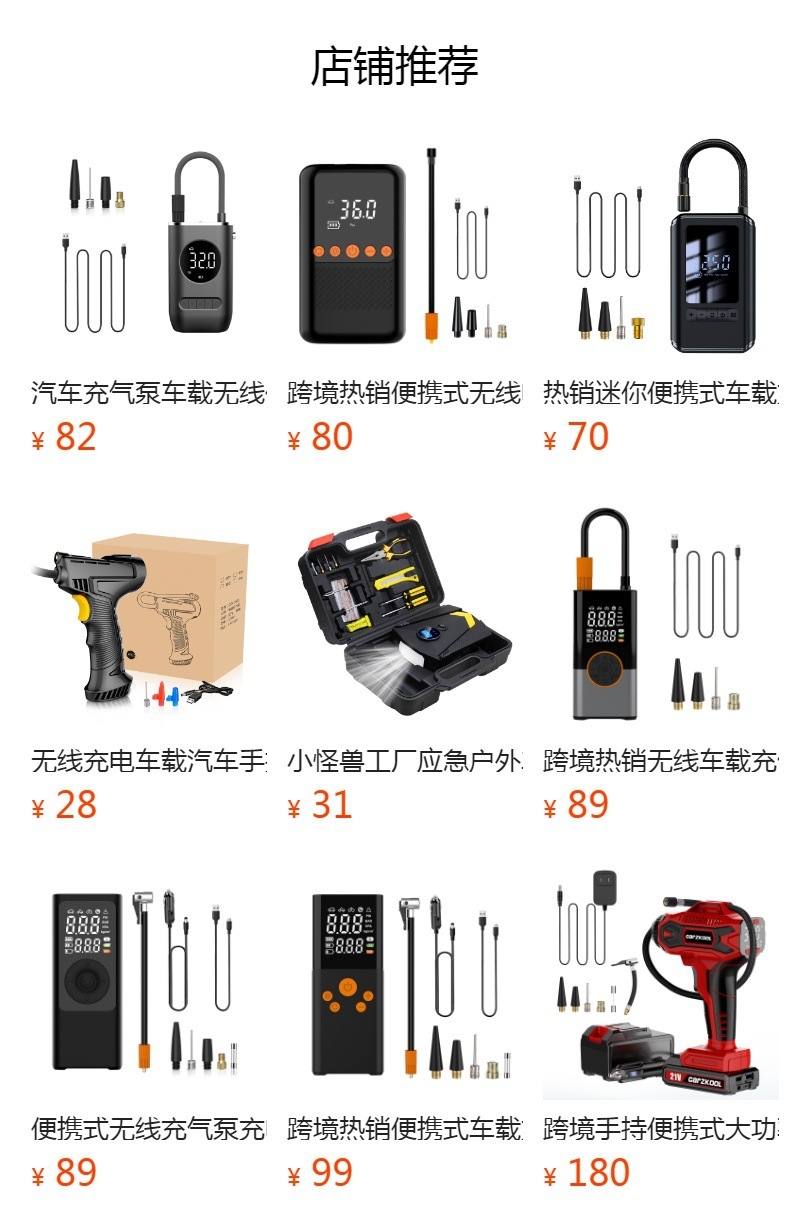The image size is (790, 1232).
Task: View the ¥89 跨境热销无线车载充 product
Action: [x=660, y=614]
